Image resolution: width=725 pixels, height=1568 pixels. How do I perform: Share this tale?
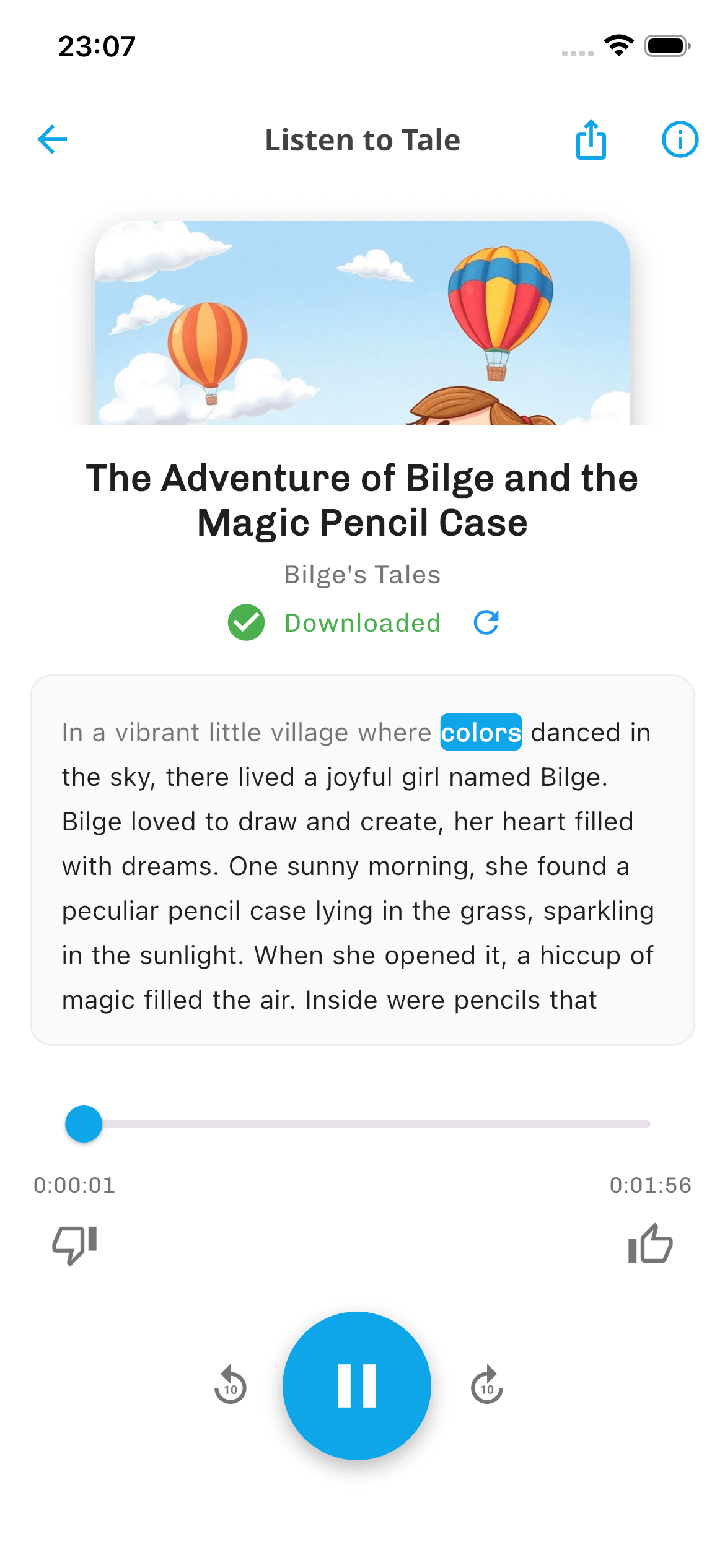pos(591,139)
